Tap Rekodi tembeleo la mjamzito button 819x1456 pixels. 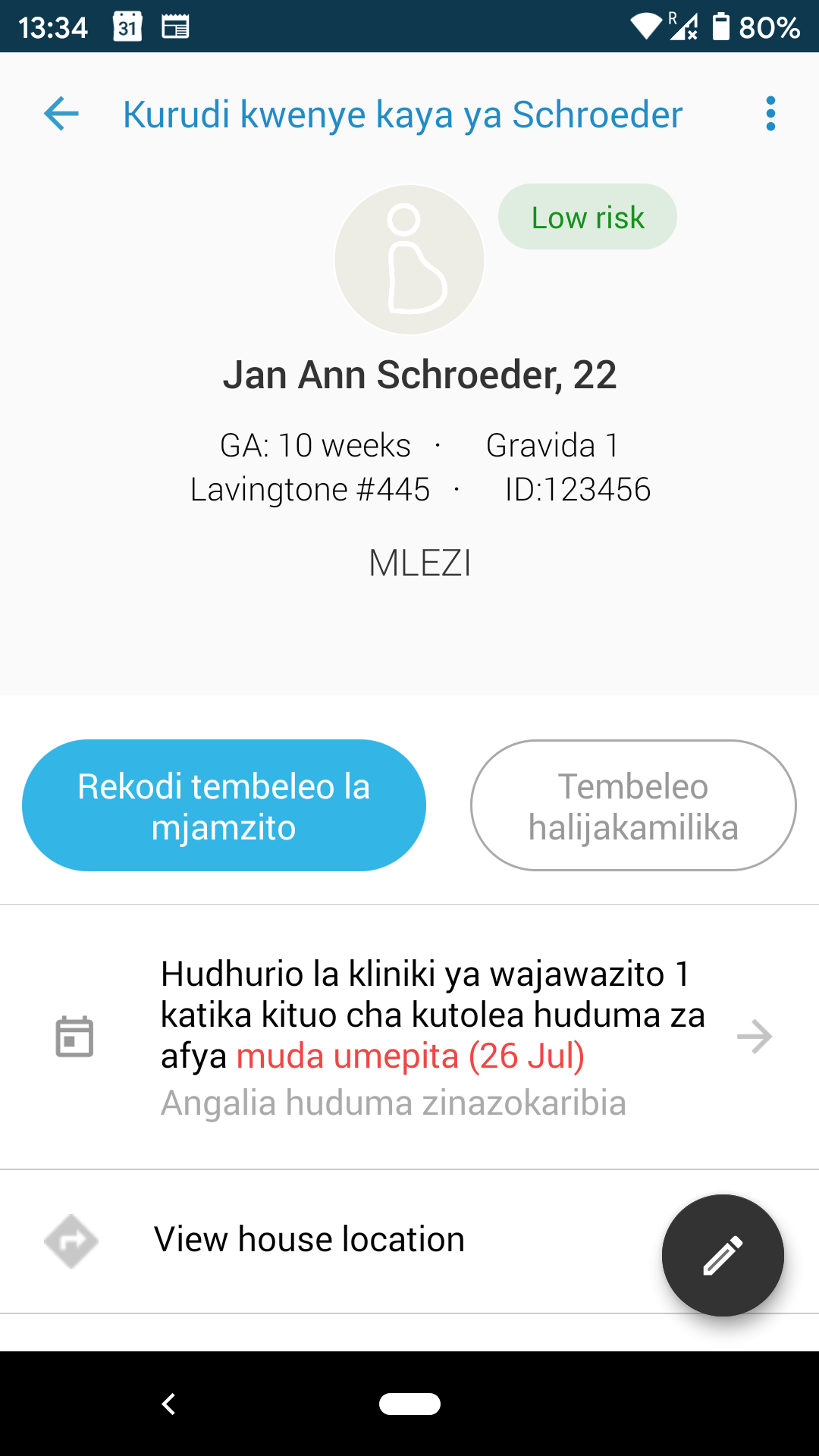[x=224, y=805]
